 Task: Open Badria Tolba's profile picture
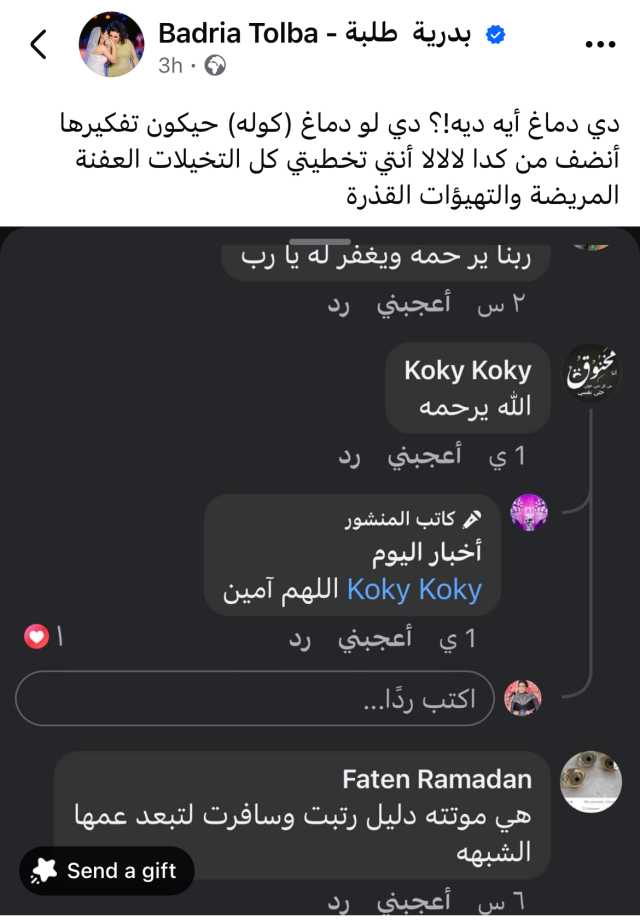111,45
